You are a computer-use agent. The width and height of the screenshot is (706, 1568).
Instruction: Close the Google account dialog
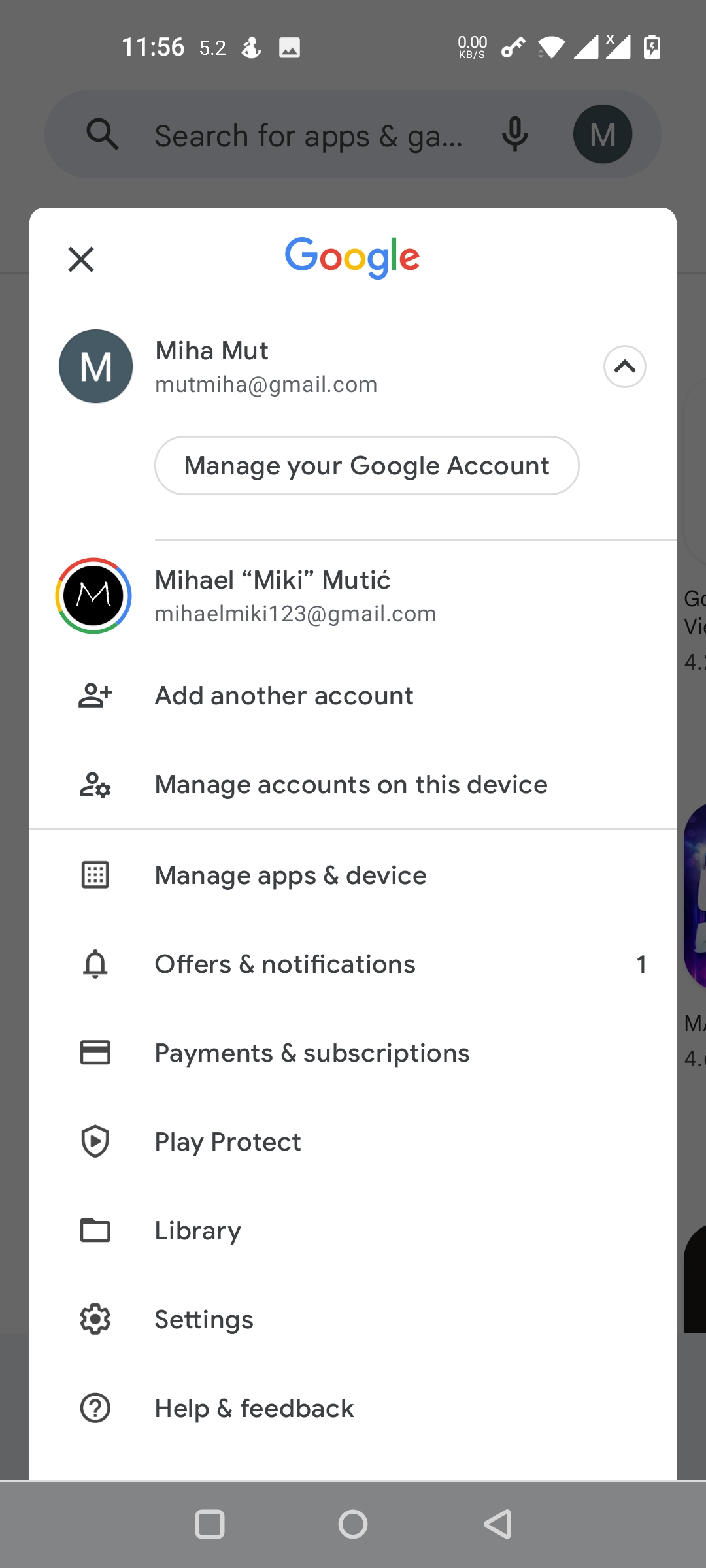click(x=81, y=259)
